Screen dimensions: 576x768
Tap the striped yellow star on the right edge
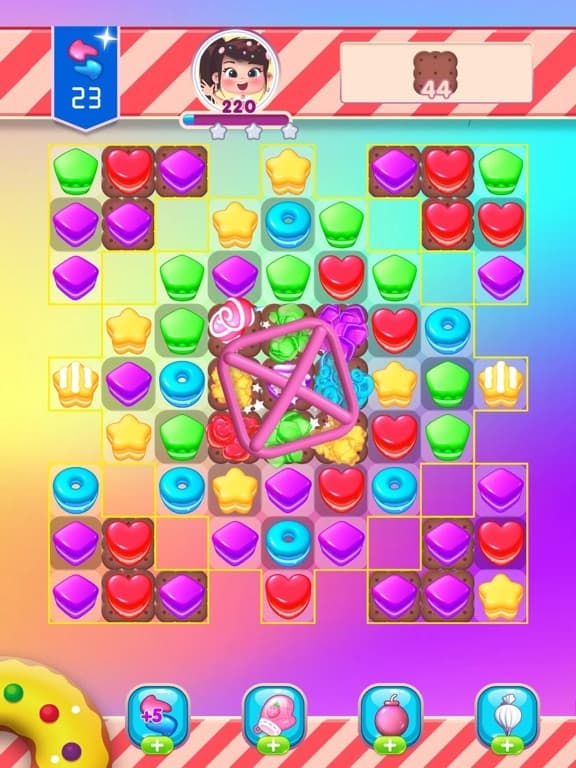tap(501, 384)
